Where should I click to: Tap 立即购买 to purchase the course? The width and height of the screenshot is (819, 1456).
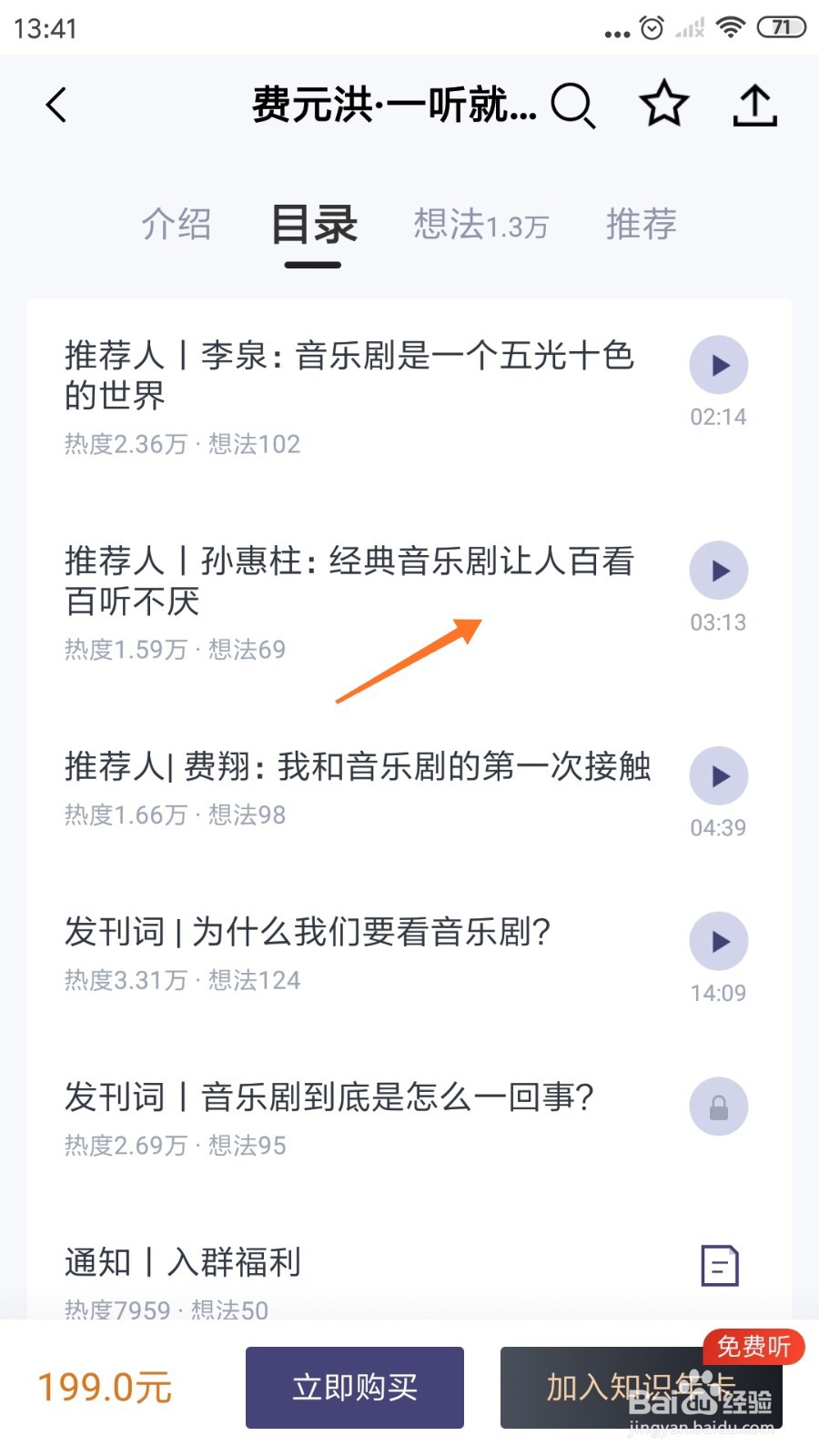tap(354, 1388)
